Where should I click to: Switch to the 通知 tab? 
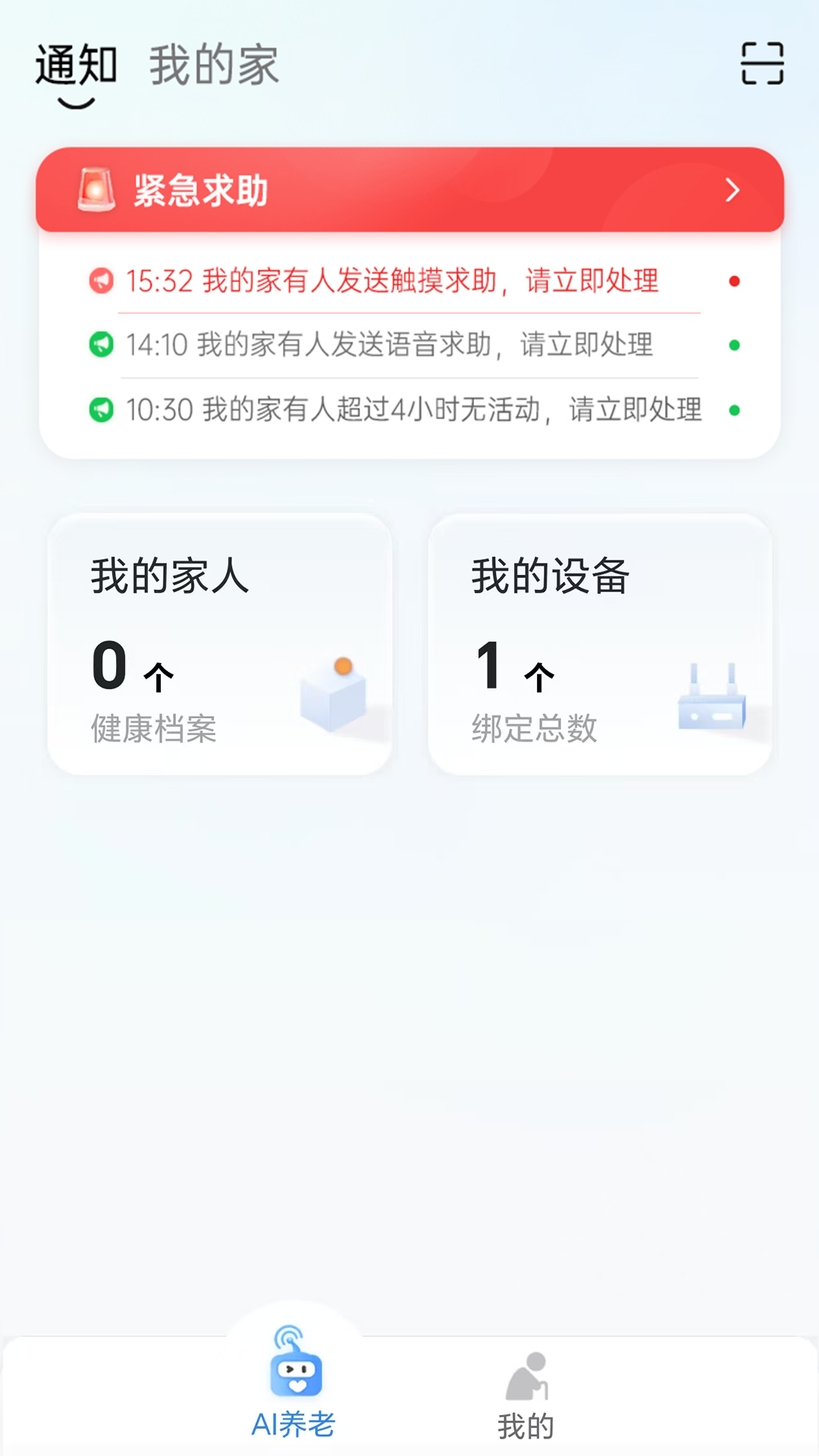pyautogui.click(x=76, y=66)
